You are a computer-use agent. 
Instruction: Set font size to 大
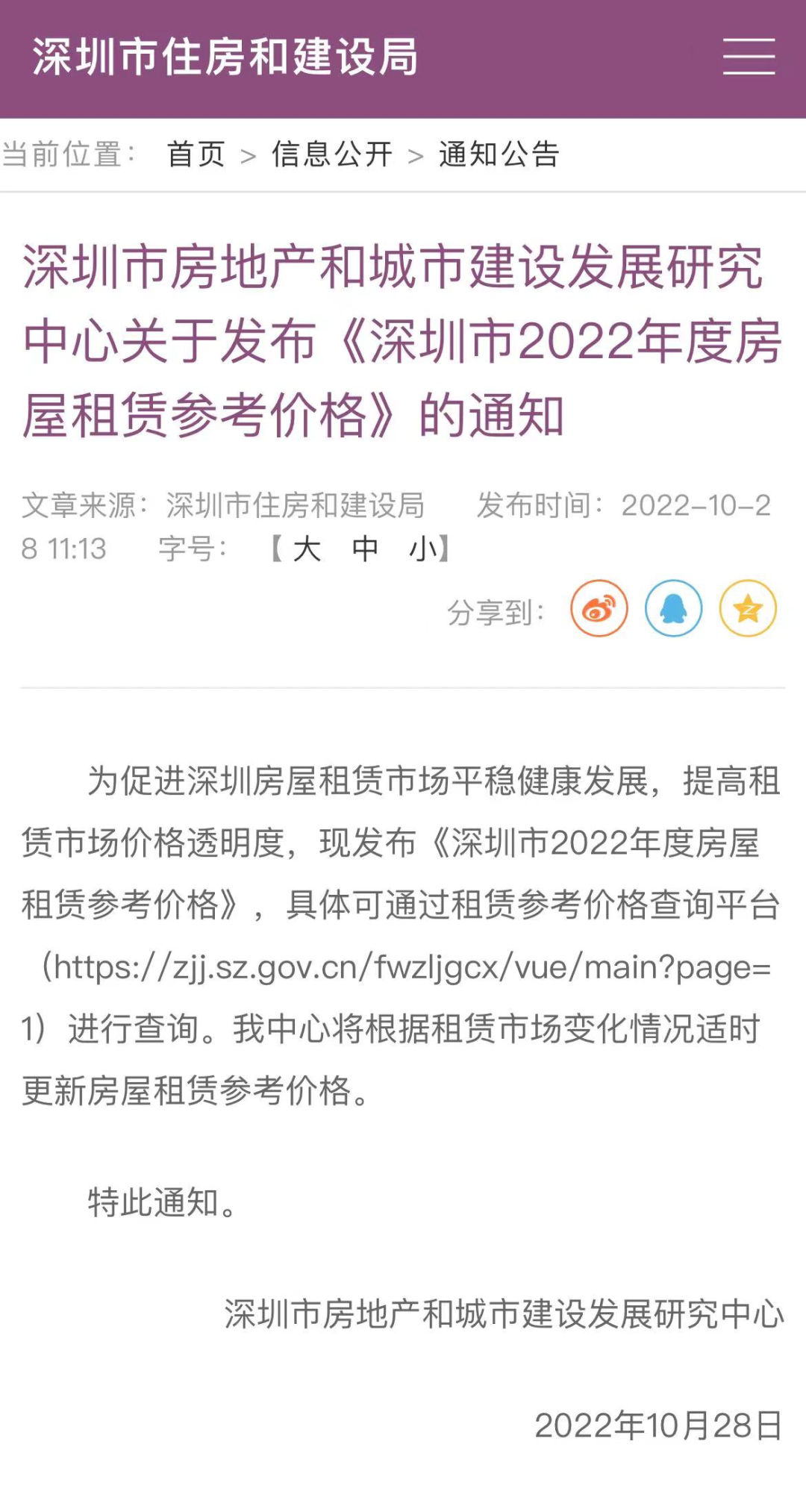307,549
